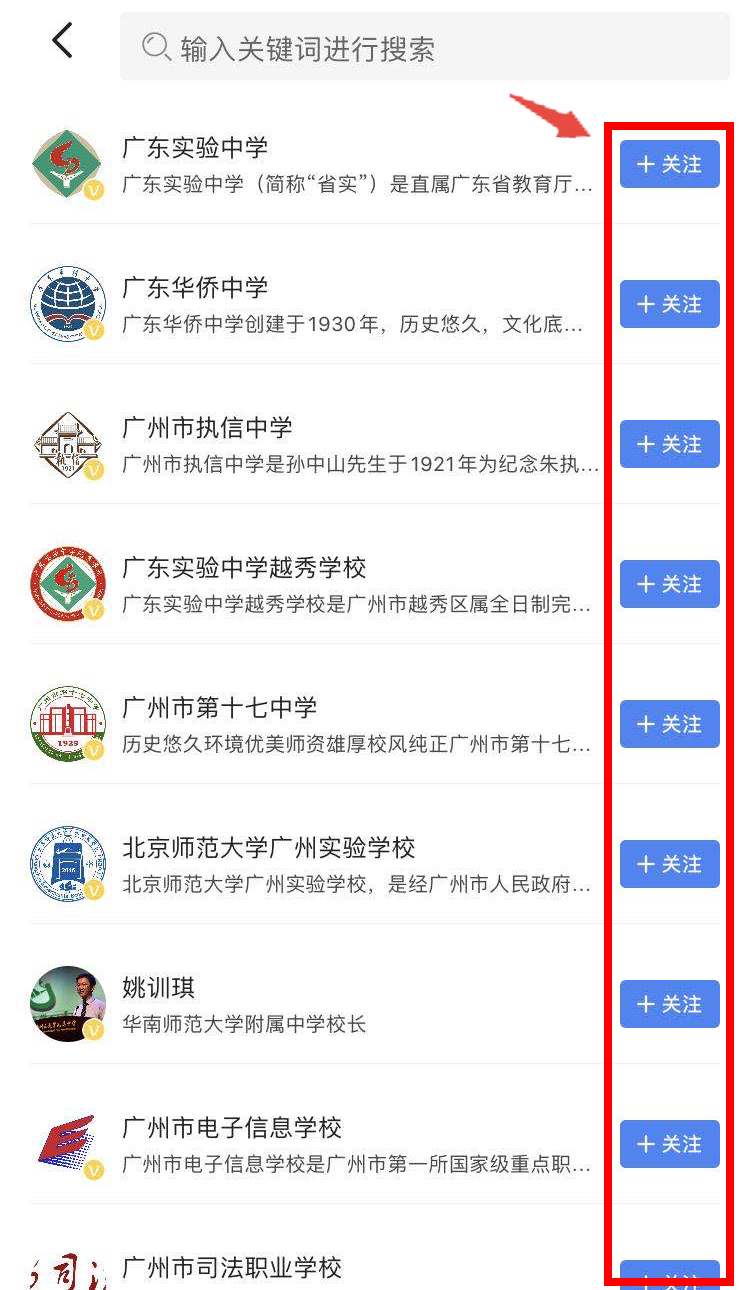Click the 广州市电子信息学校 logo icon
This screenshot has height=1290, width=750.
tap(66, 1143)
